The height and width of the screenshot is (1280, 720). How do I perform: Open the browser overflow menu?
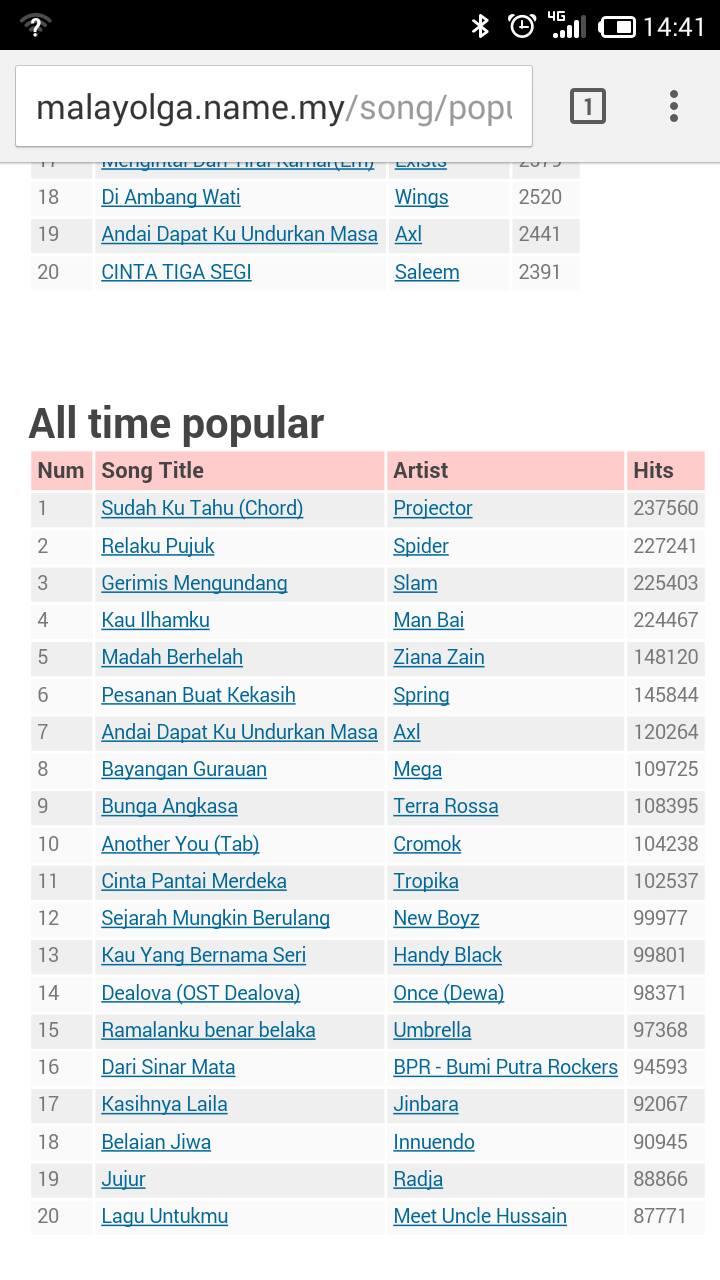click(674, 106)
